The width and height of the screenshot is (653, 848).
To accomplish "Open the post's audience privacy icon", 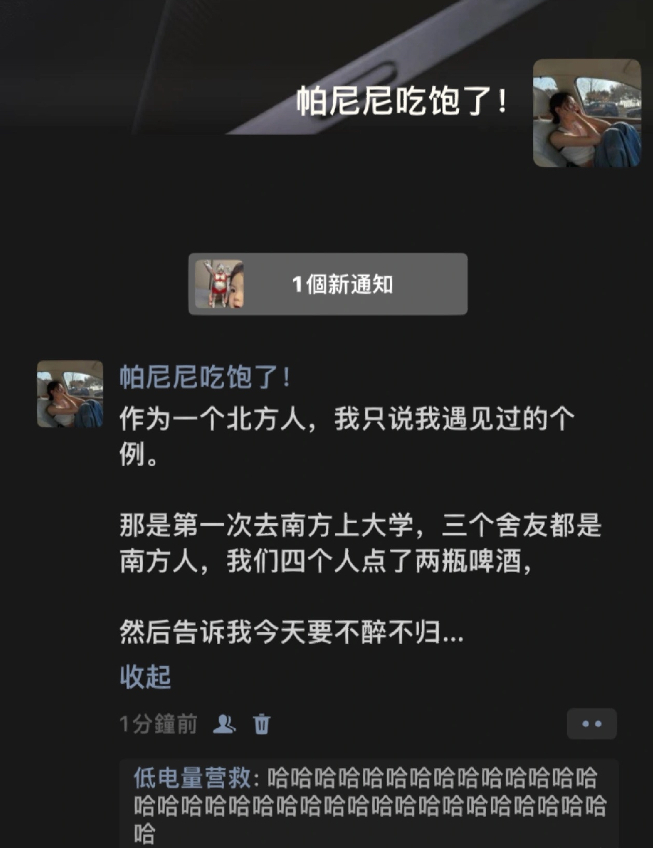I will pyautogui.click(x=225, y=724).
